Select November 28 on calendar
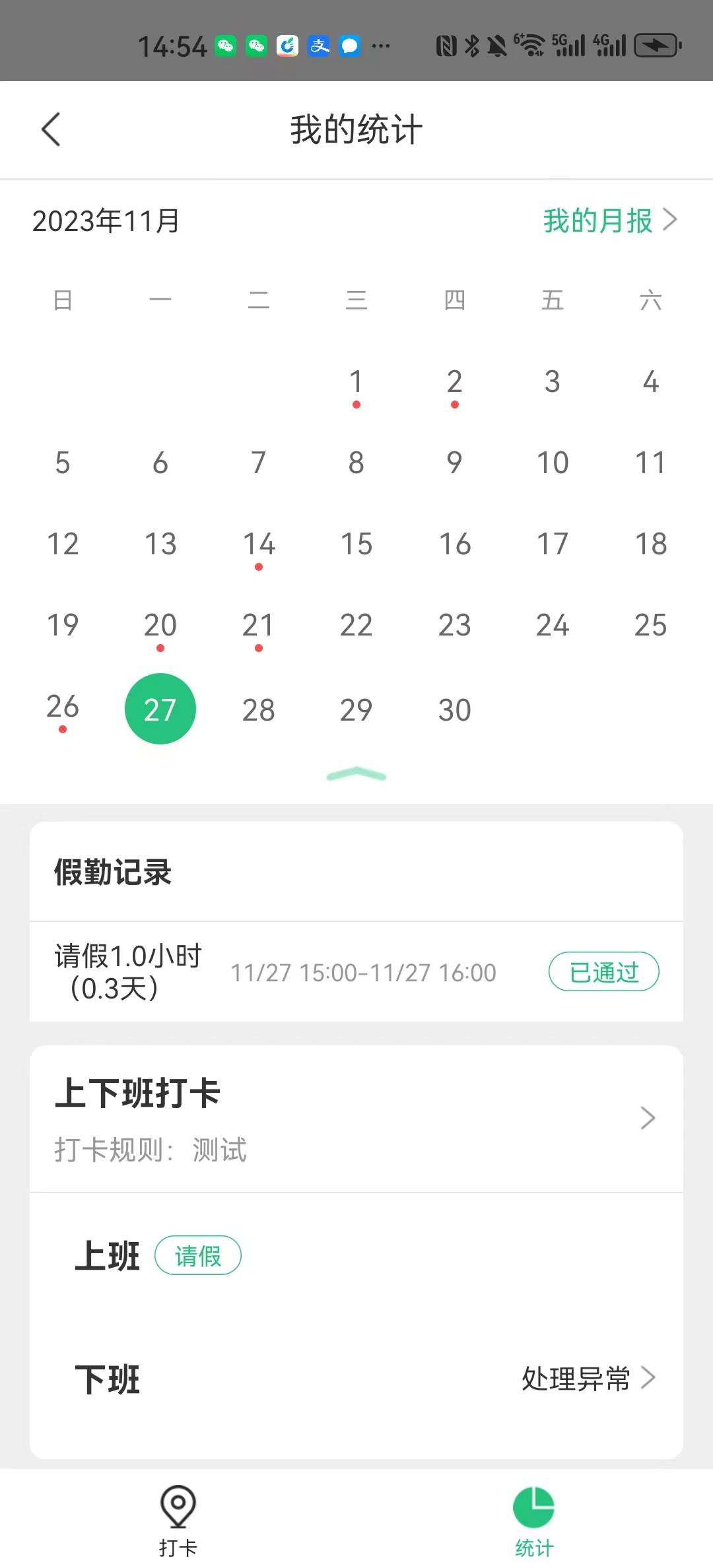 coord(258,710)
